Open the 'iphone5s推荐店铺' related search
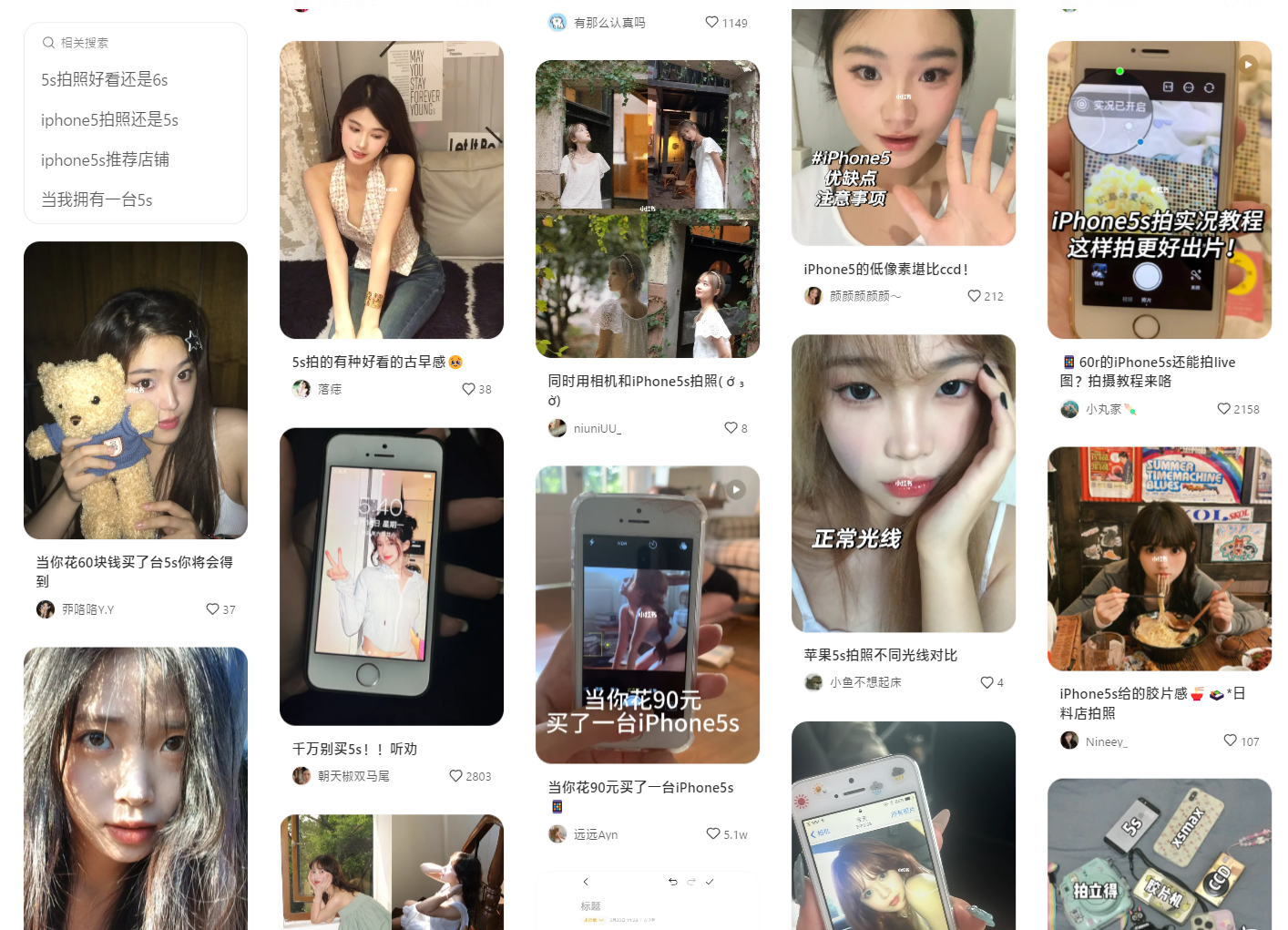The width and height of the screenshot is (1288, 930). [x=105, y=160]
